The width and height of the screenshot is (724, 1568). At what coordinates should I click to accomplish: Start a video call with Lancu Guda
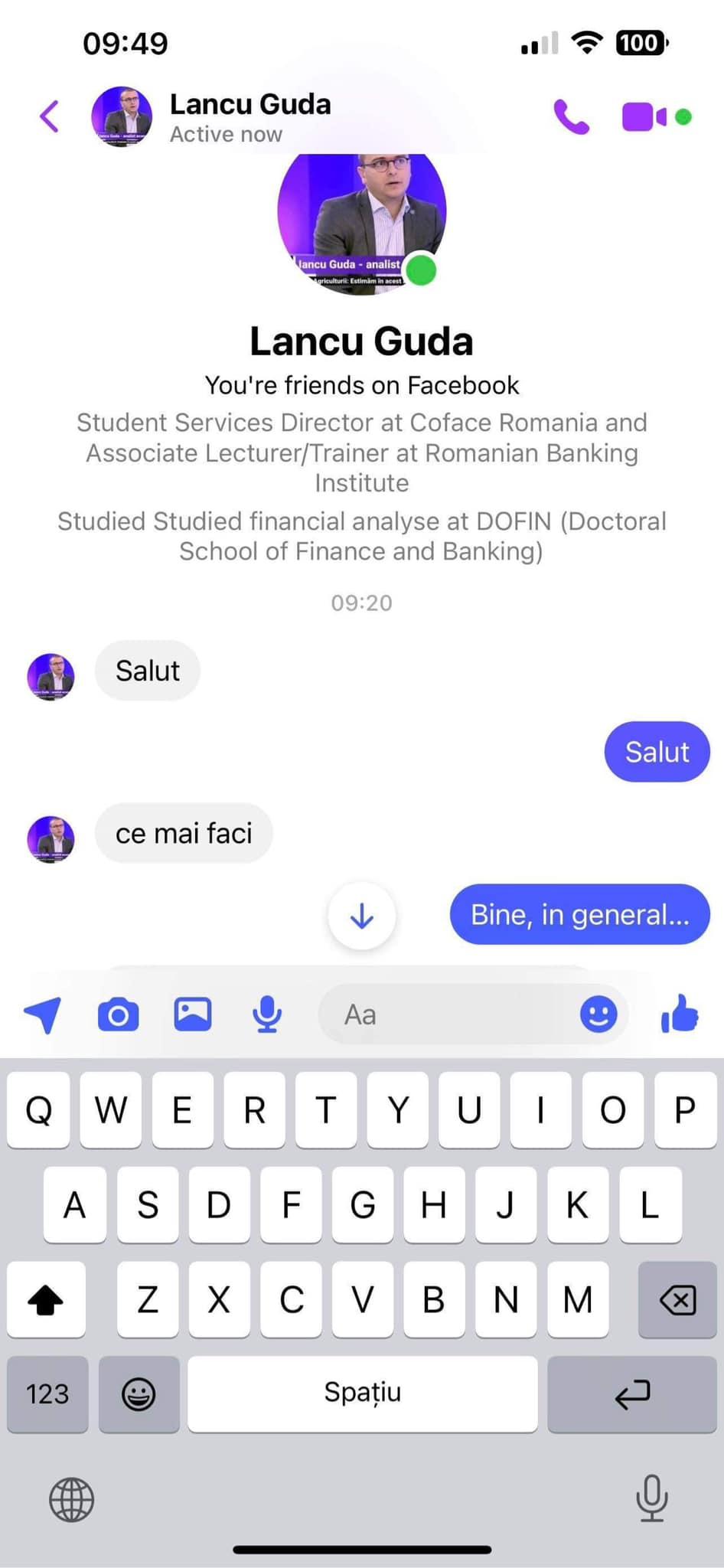644,117
